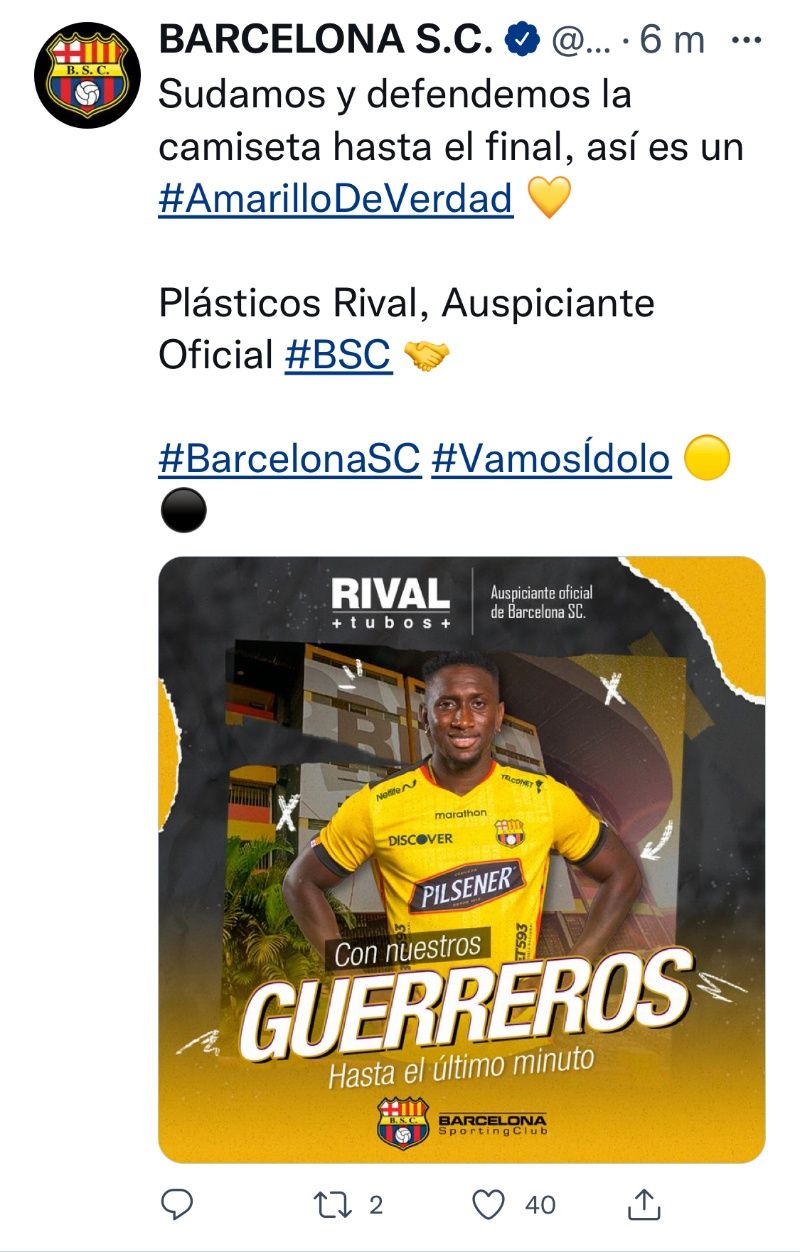Viewport: 800px width, 1252px height.
Task: Open the #BSC hashtag link
Action: tap(338, 355)
